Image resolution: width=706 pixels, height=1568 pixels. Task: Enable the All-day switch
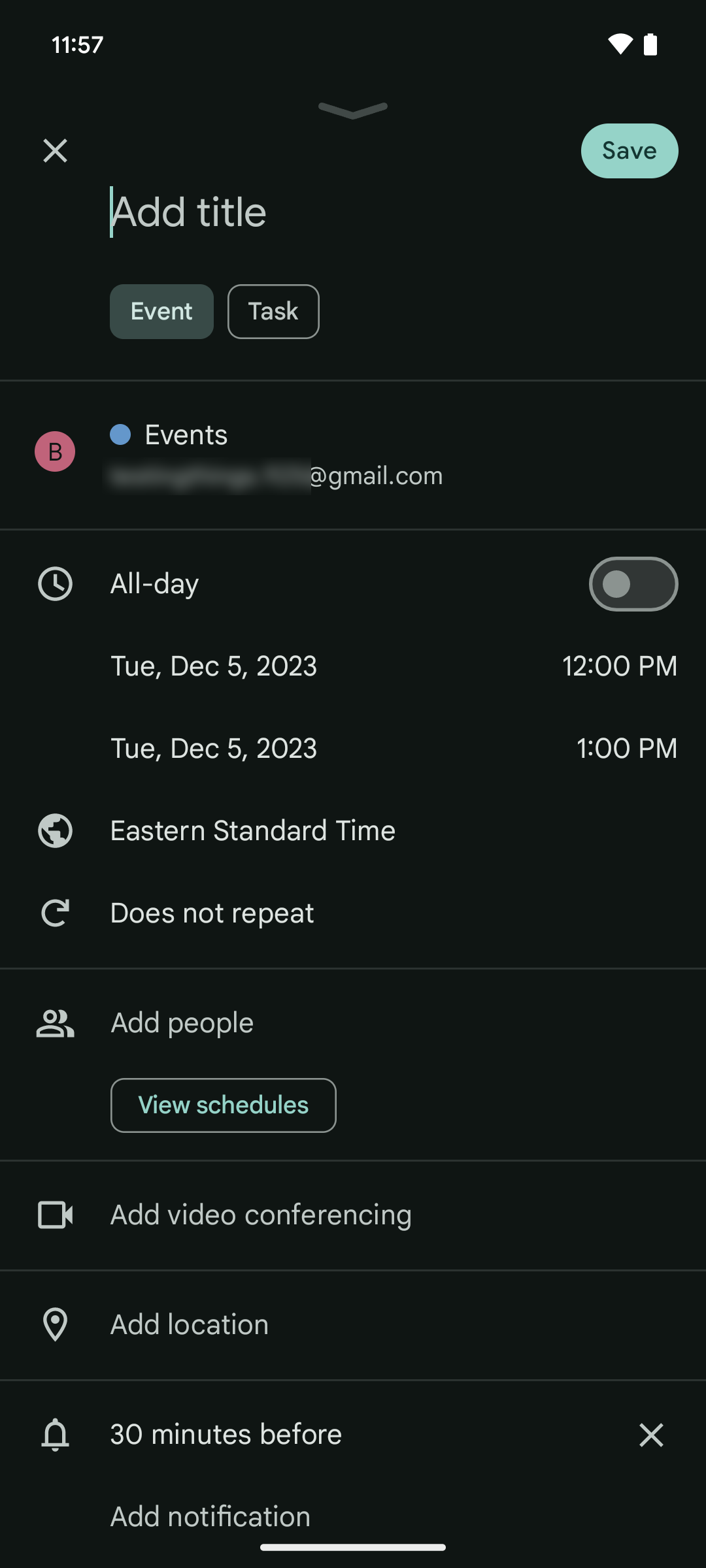[633, 584]
